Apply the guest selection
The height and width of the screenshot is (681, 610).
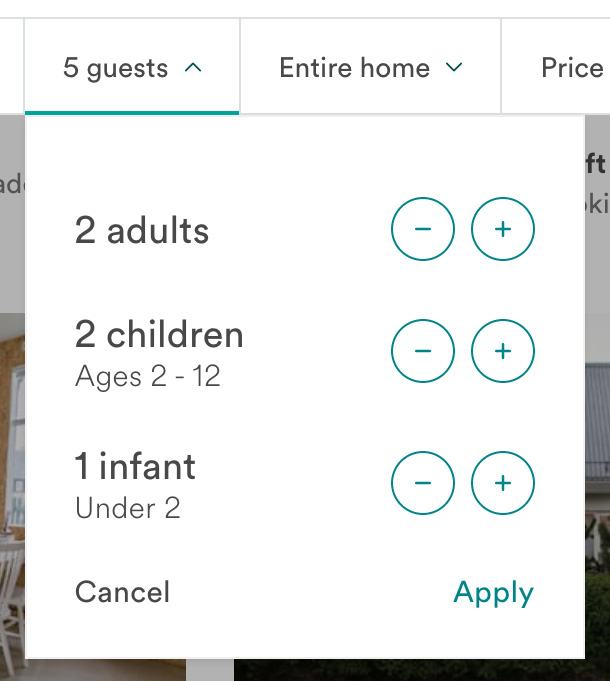(x=493, y=592)
